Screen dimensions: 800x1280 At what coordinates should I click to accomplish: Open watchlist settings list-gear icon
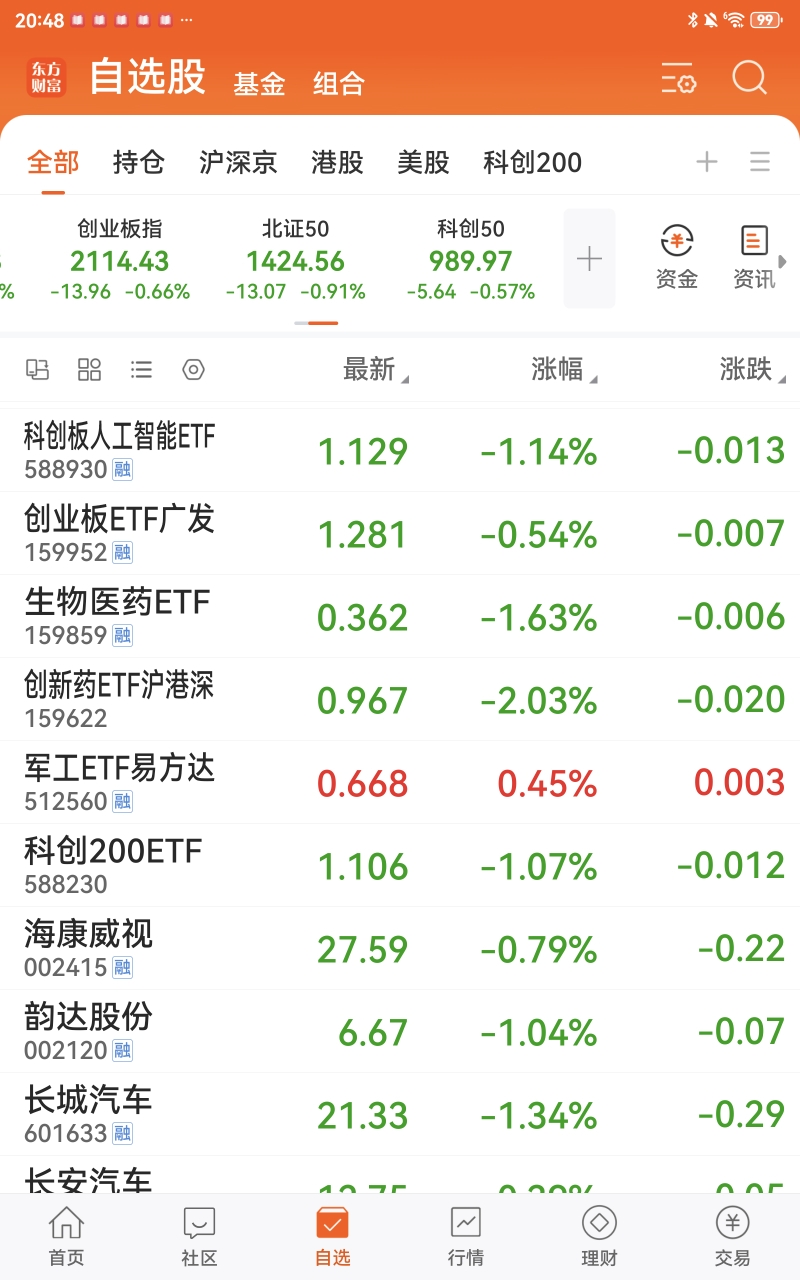tap(678, 79)
